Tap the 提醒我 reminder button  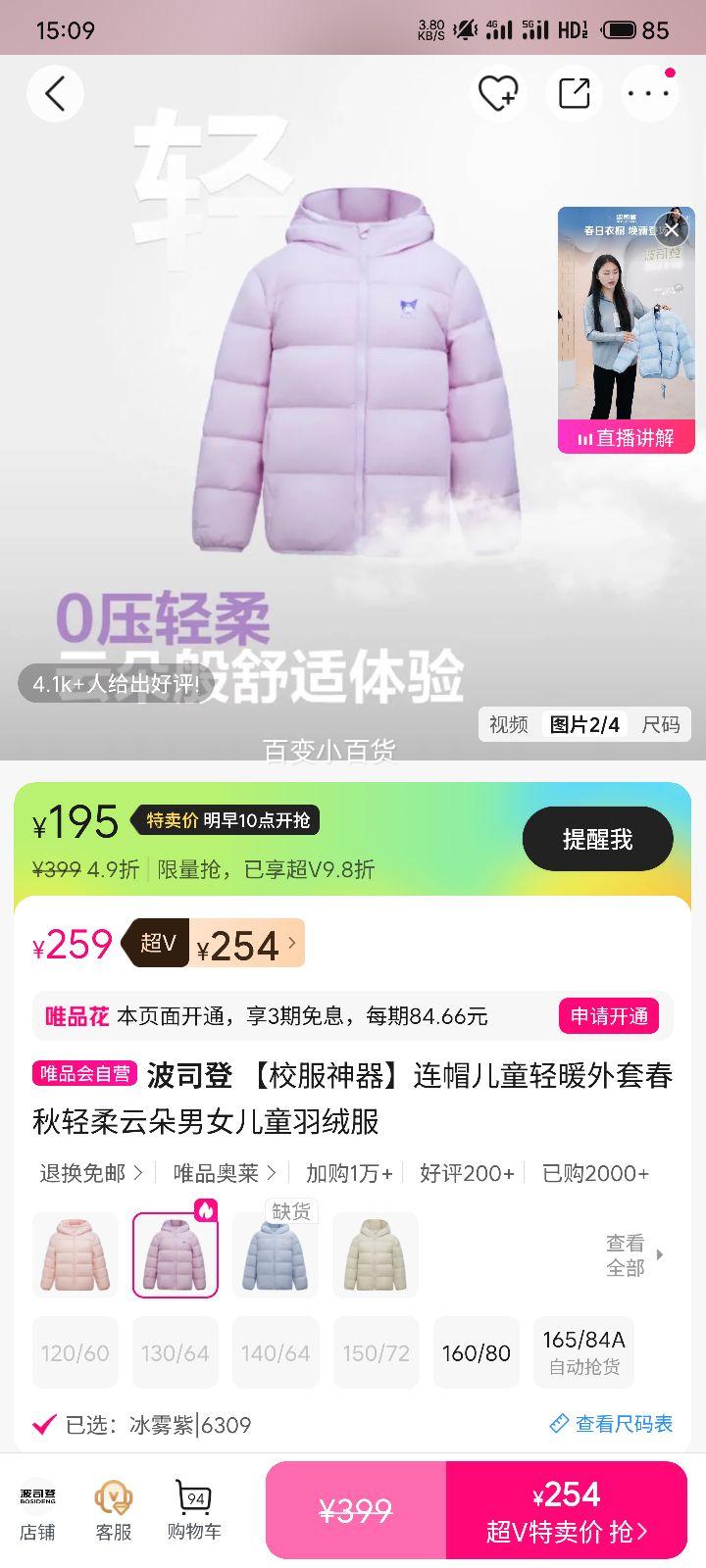pos(597,840)
